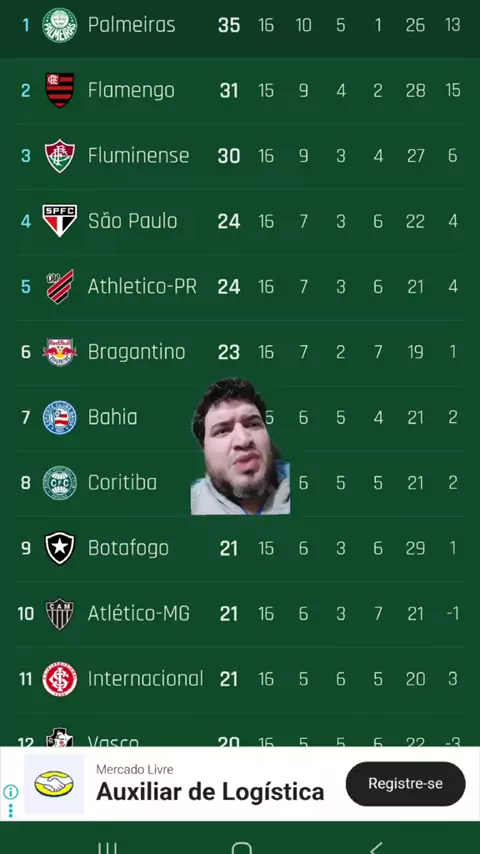Tap the Registre-se button in the ad
This screenshot has height=854, width=480.
tap(405, 784)
